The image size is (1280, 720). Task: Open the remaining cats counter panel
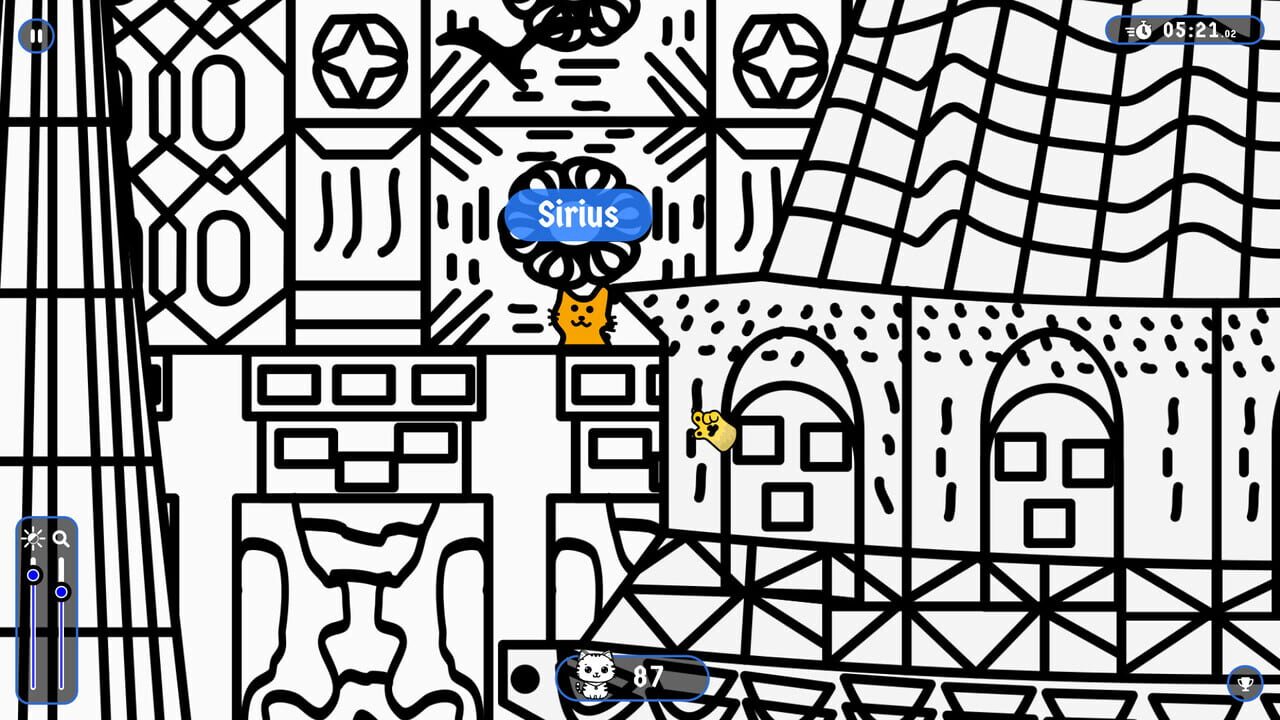tap(632, 678)
